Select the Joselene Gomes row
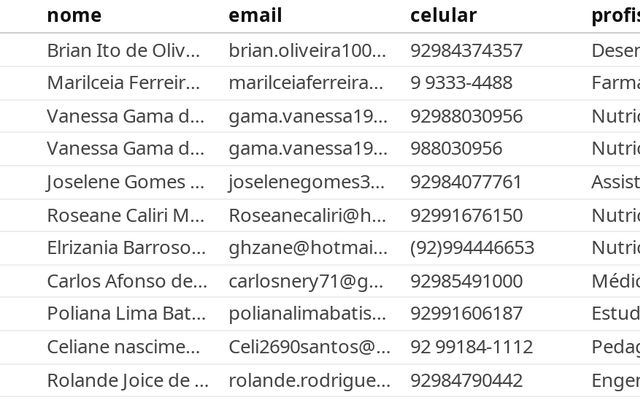The image size is (640, 400). [x=124, y=182]
